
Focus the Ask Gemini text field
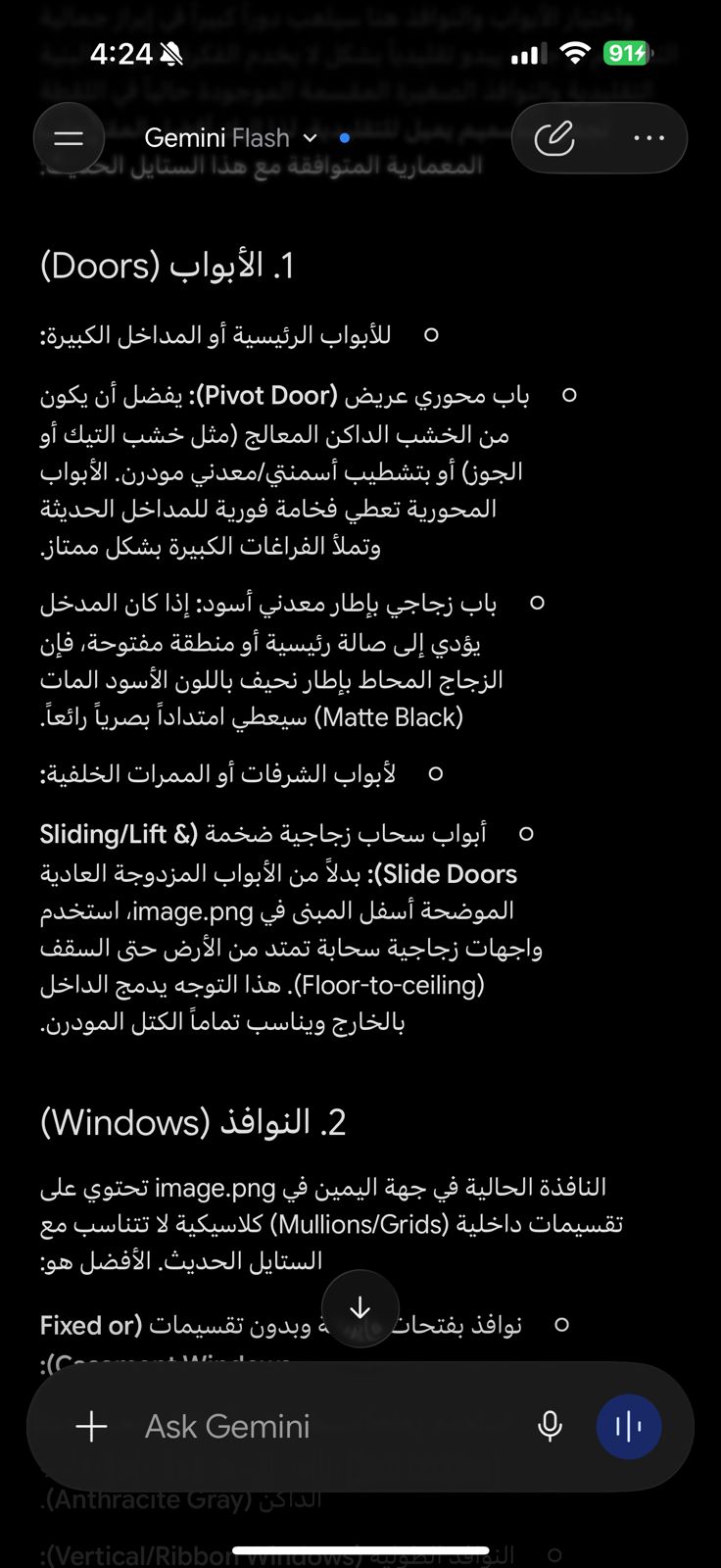[x=323, y=1426]
